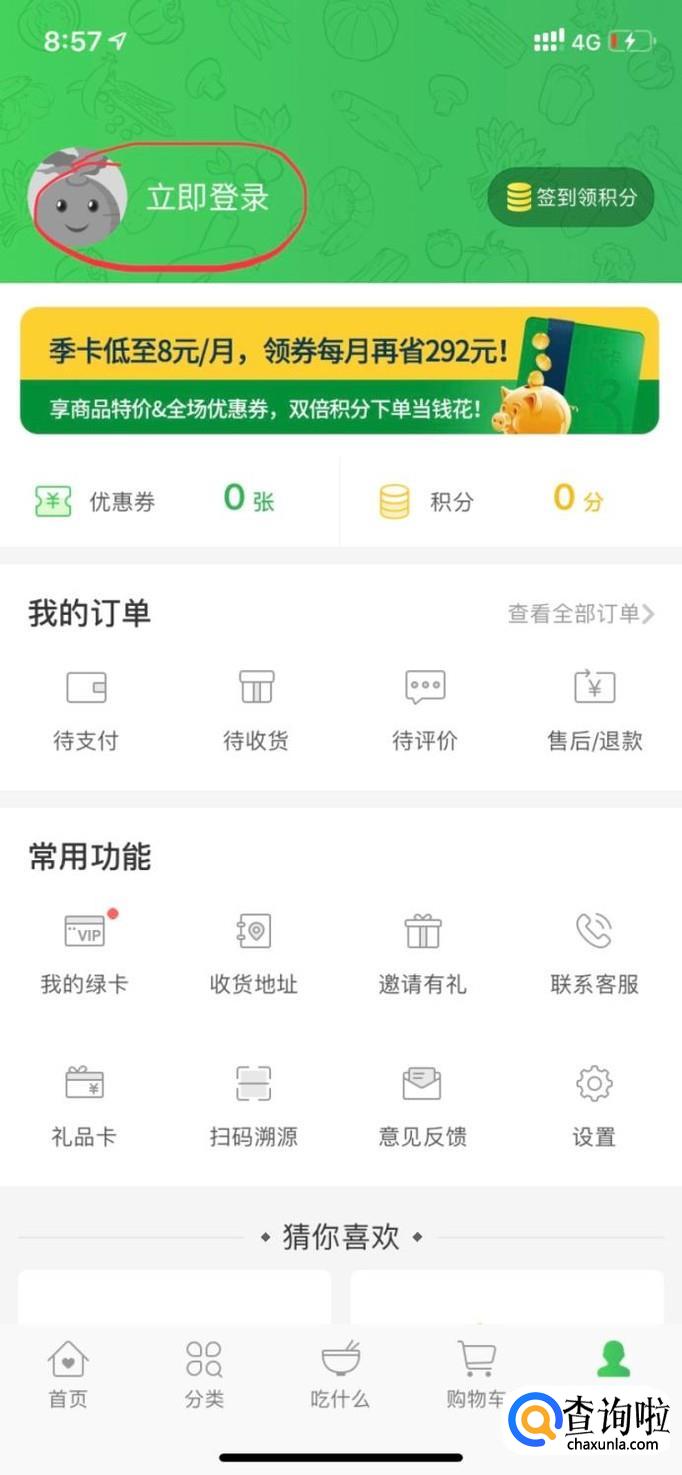Tap 立即登录 to log in
682x1475 pixels.
click(x=208, y=197)
